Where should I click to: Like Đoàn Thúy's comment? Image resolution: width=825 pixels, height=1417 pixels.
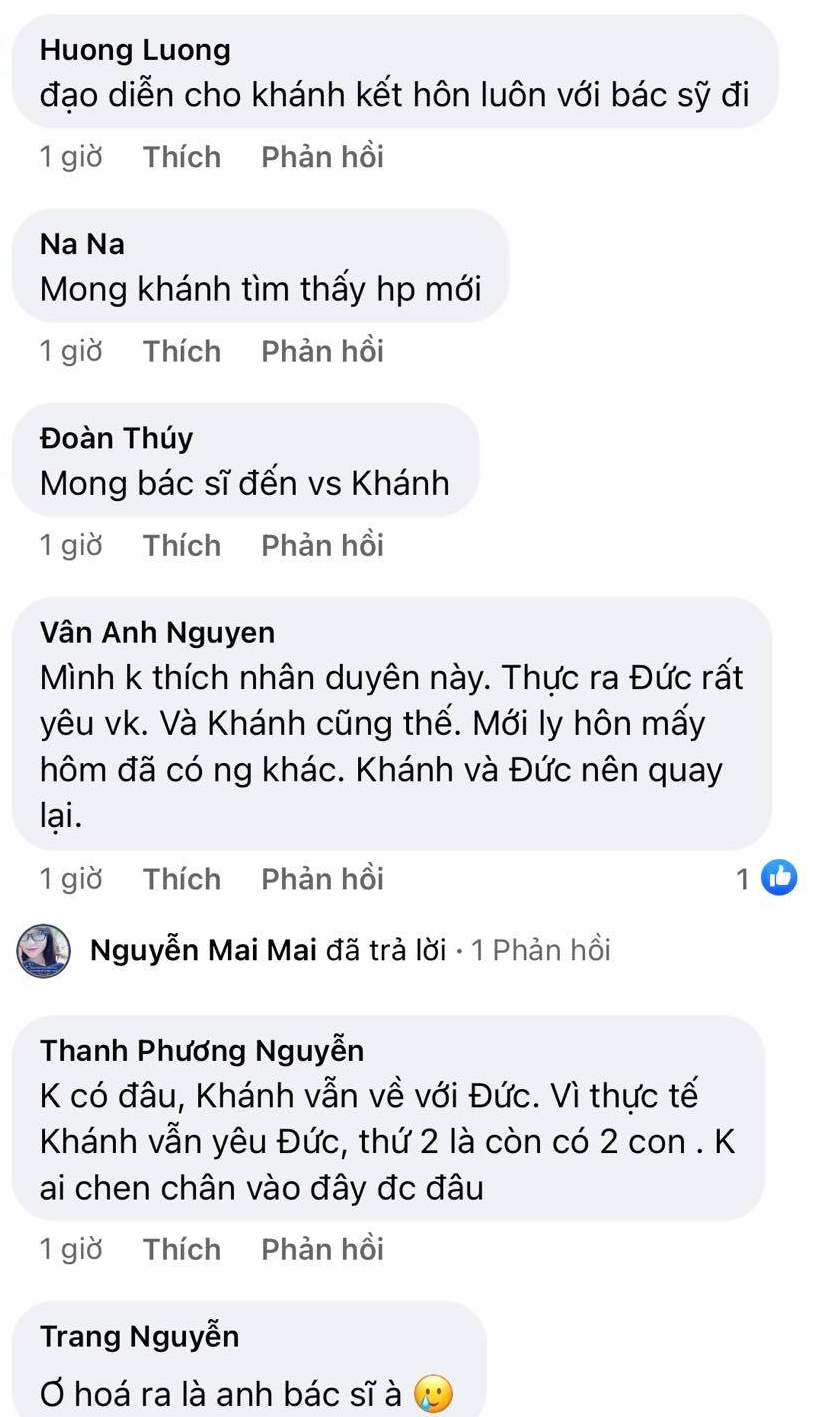pos(181,545)
